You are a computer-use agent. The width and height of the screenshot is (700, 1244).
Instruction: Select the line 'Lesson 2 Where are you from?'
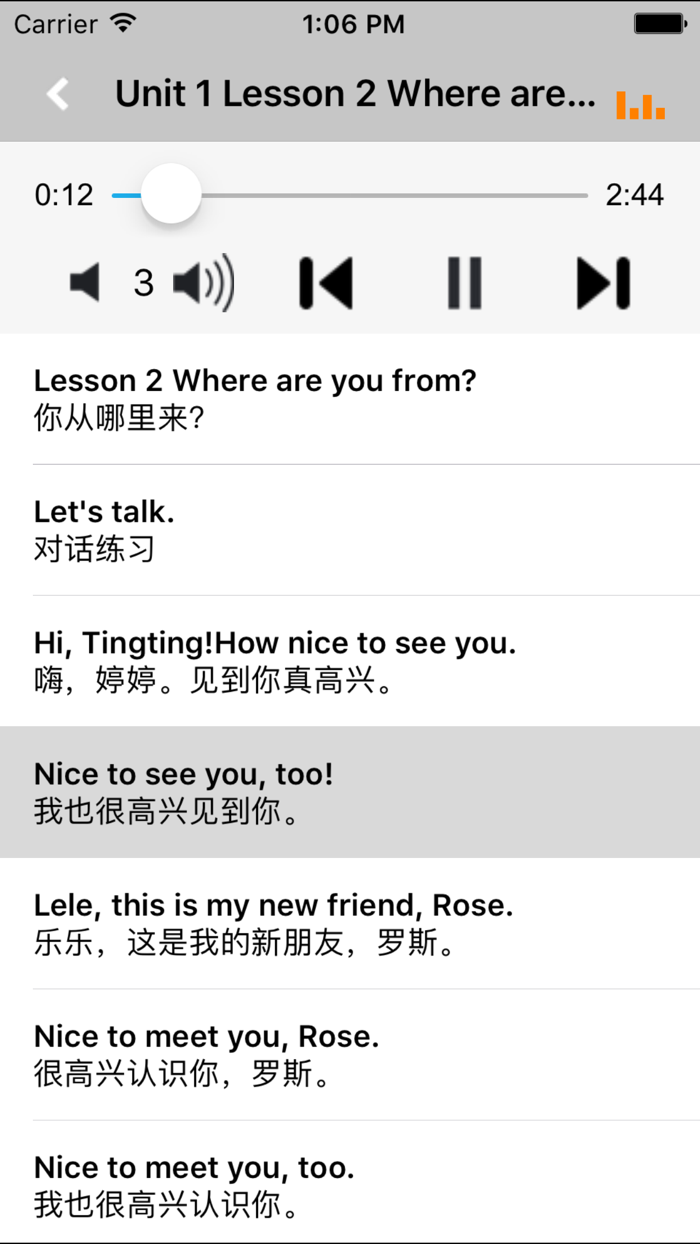point(350,399)
